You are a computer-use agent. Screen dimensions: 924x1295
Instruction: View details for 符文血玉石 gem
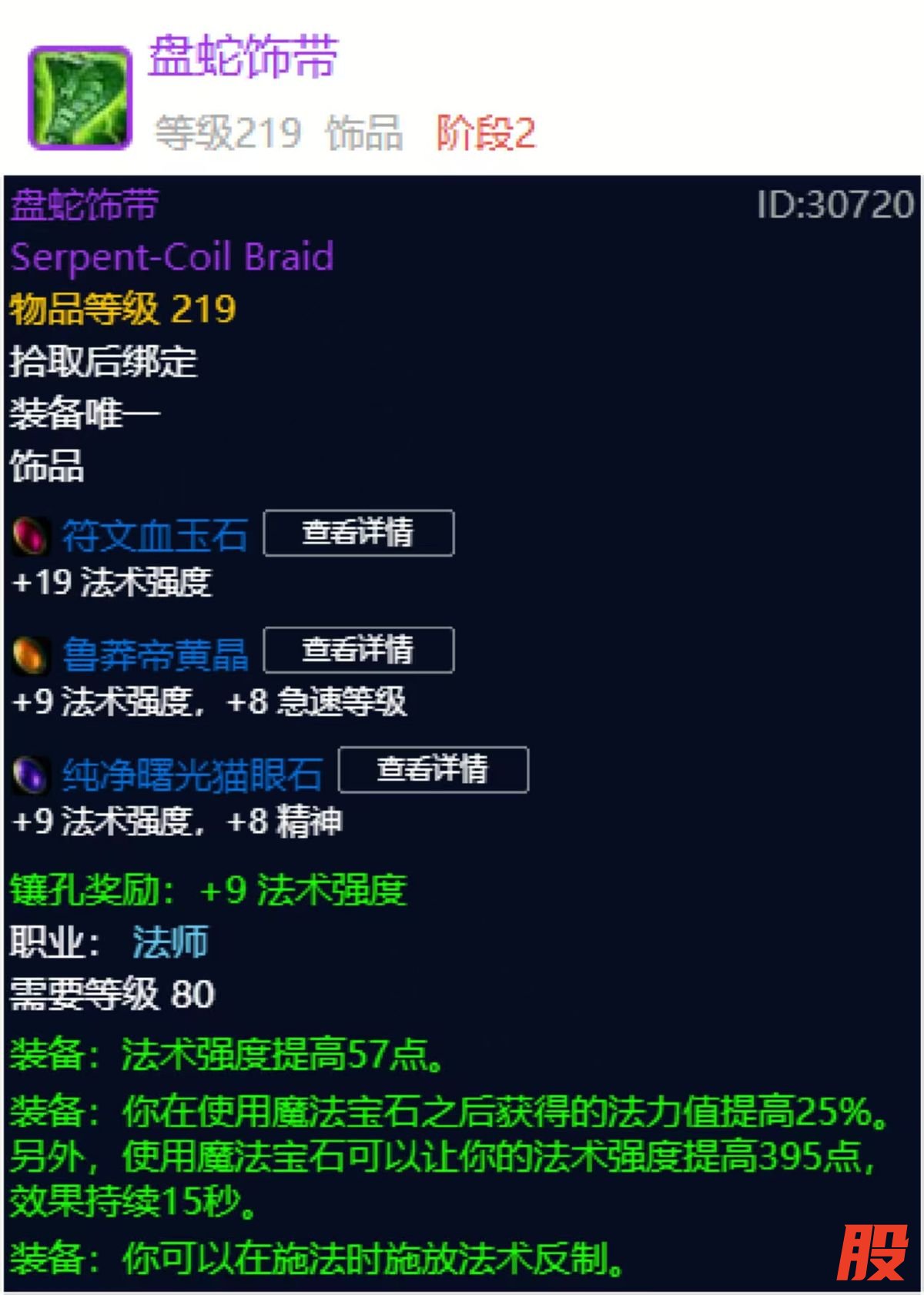358,533
